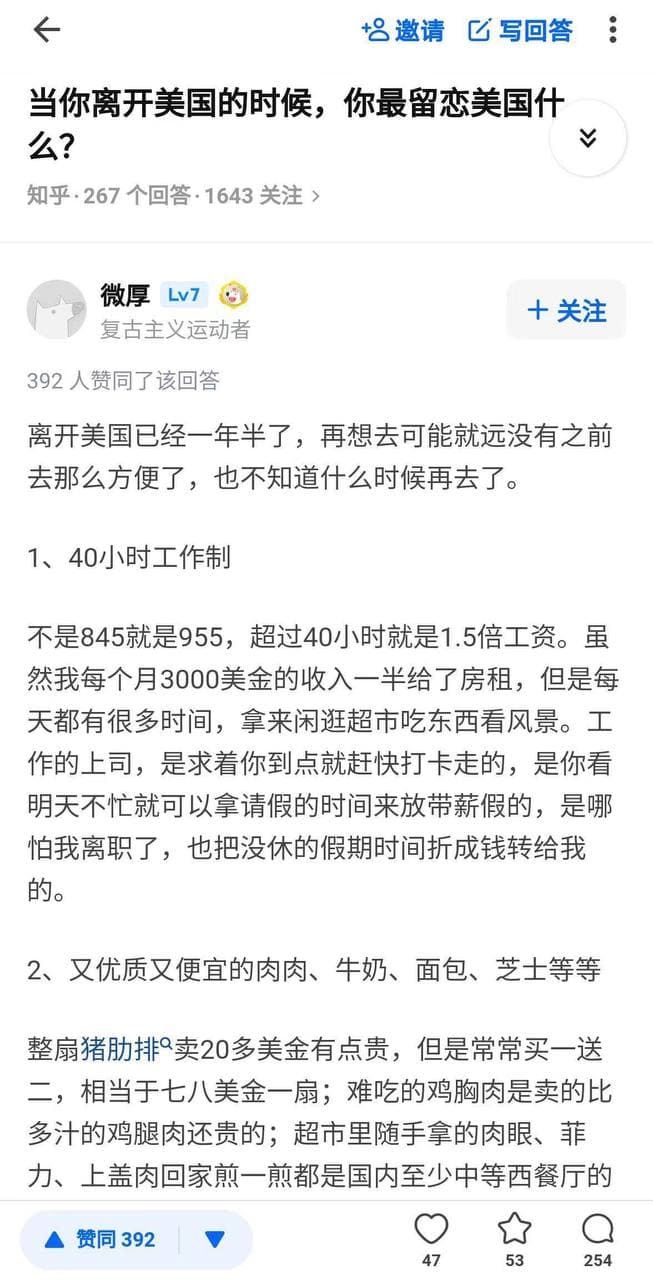The width and height of the screenshot is (653, 1280).
Task: Expand the question details with the double-chevron button
Action: point(588,138)
